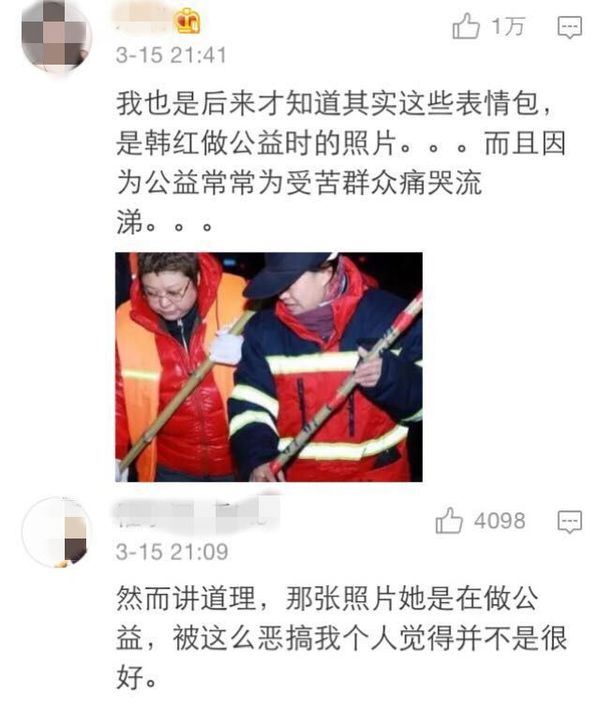600x708 pixels.
Task: Open the photo attached to the first comment
Action: tap(268, 367)
